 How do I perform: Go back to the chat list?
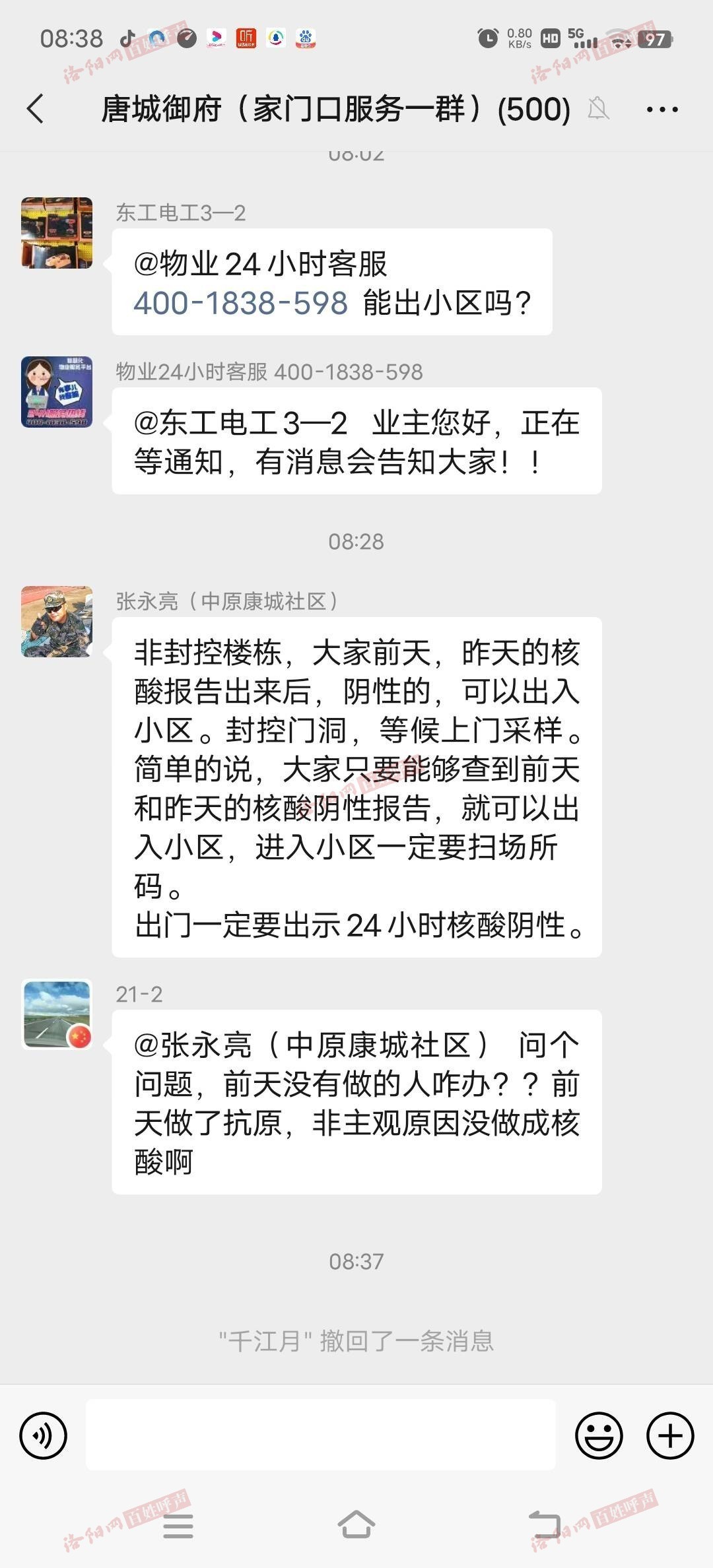point(36,109)
